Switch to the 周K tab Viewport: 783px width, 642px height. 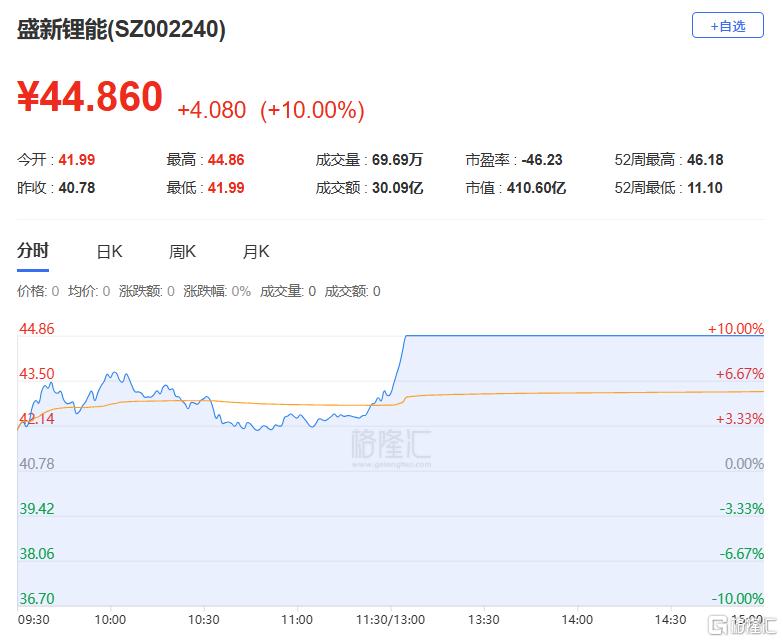click(x=182, y=252)
